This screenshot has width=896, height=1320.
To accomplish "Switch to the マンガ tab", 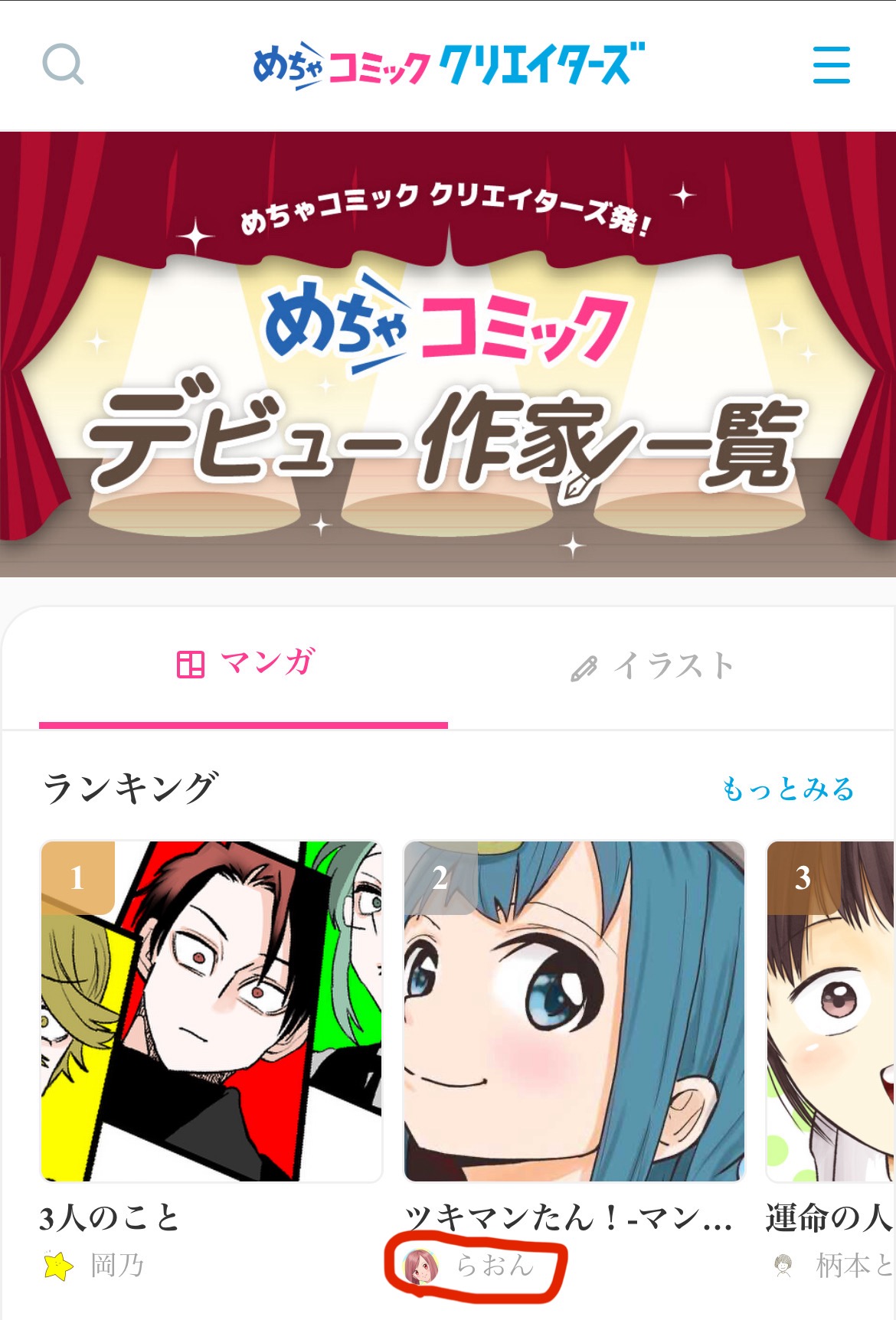I will [245, 664].
